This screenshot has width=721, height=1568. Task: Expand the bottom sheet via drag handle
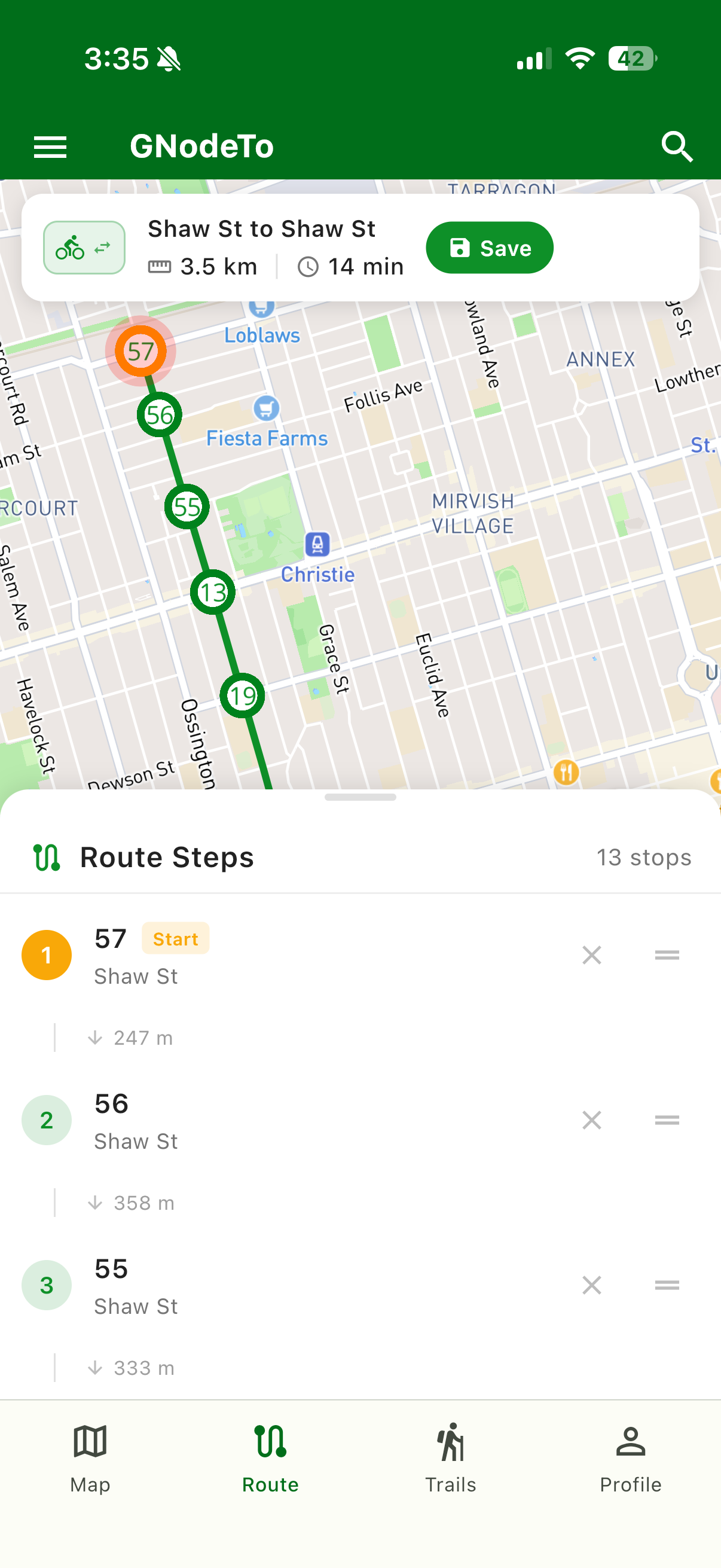[x=360, y=797]
